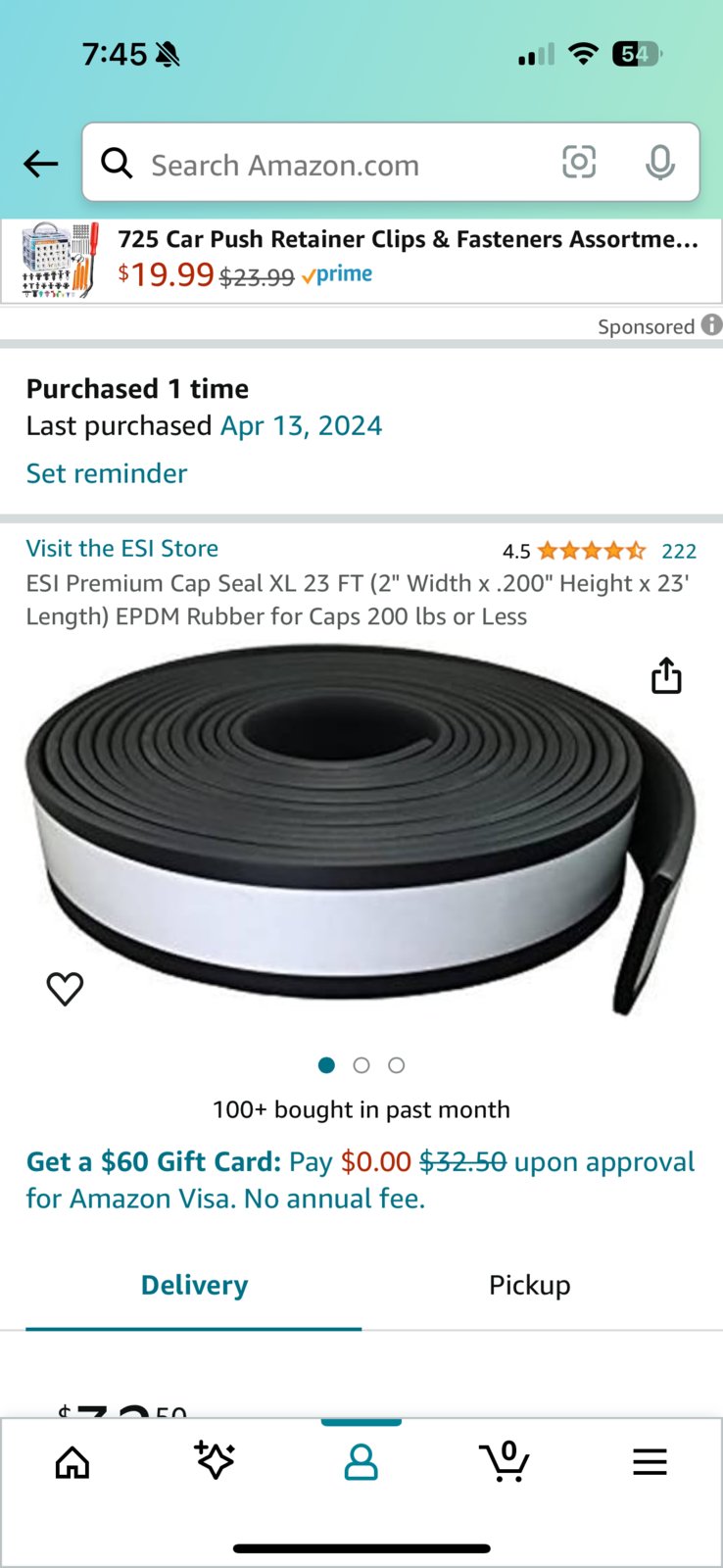This screenshot has width=723, height=1568.
Task: Open the camera lens search icon
Action: pos(578,162)
